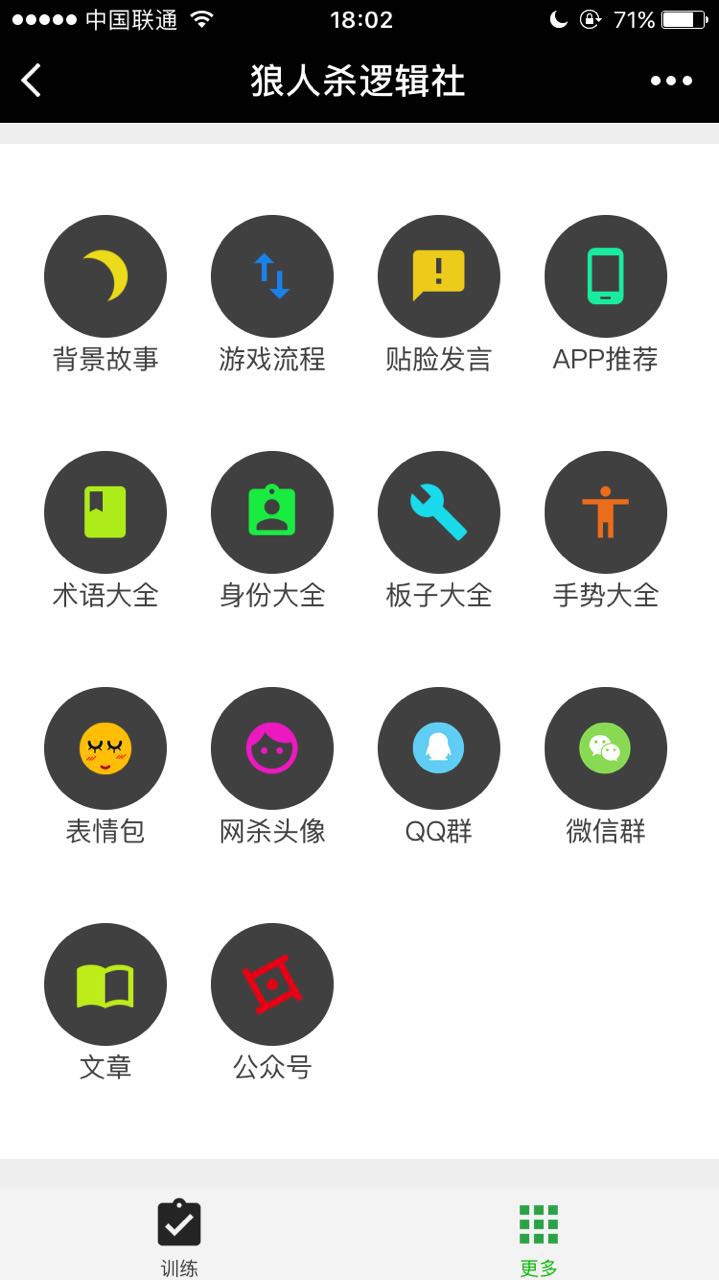The height and width of the screenshot is (1280, 719).
Task: View 手势大全 gestures guide
Action: pyautogui.click(x=606, y=512)
